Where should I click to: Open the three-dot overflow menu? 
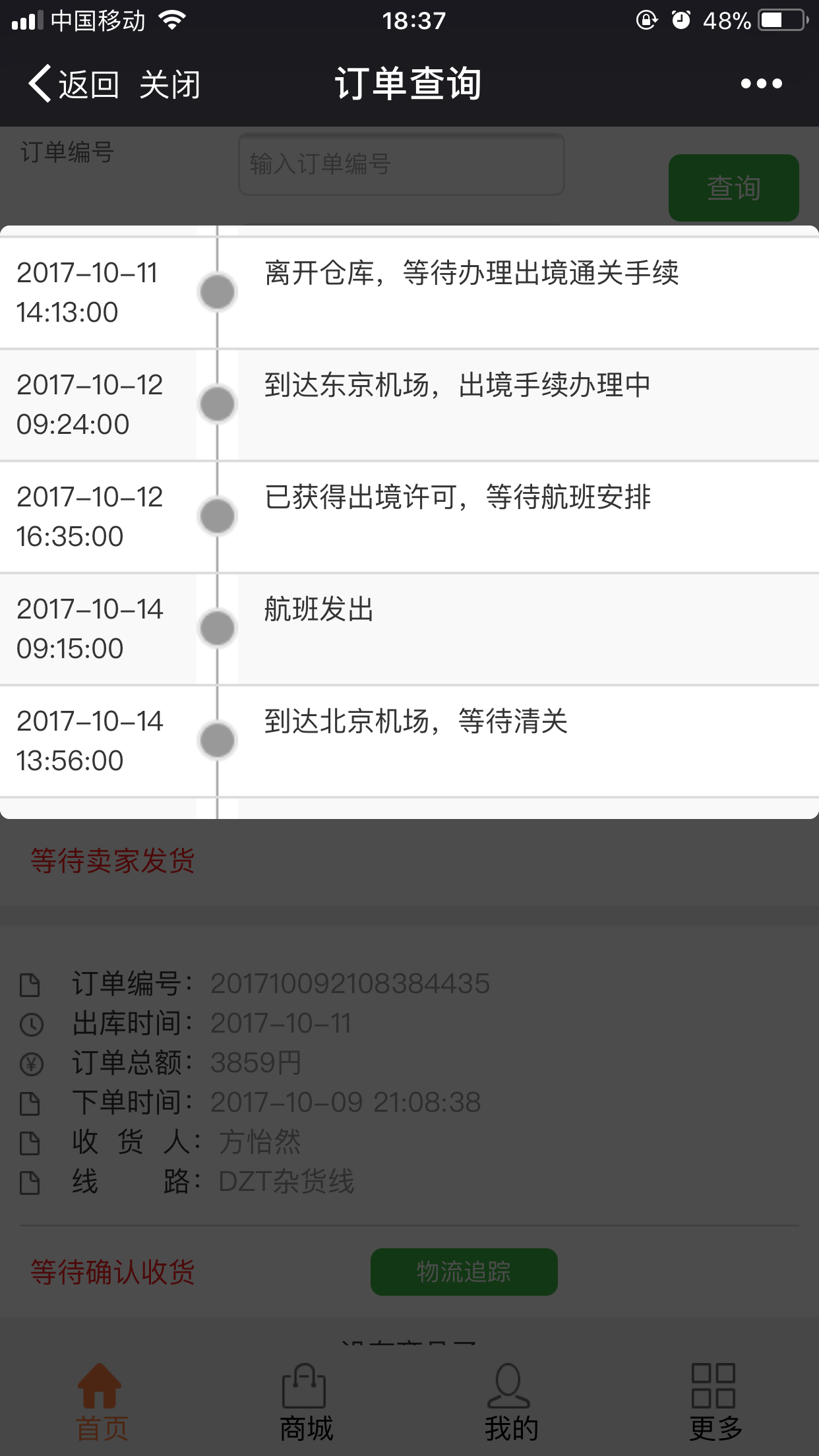761,84
